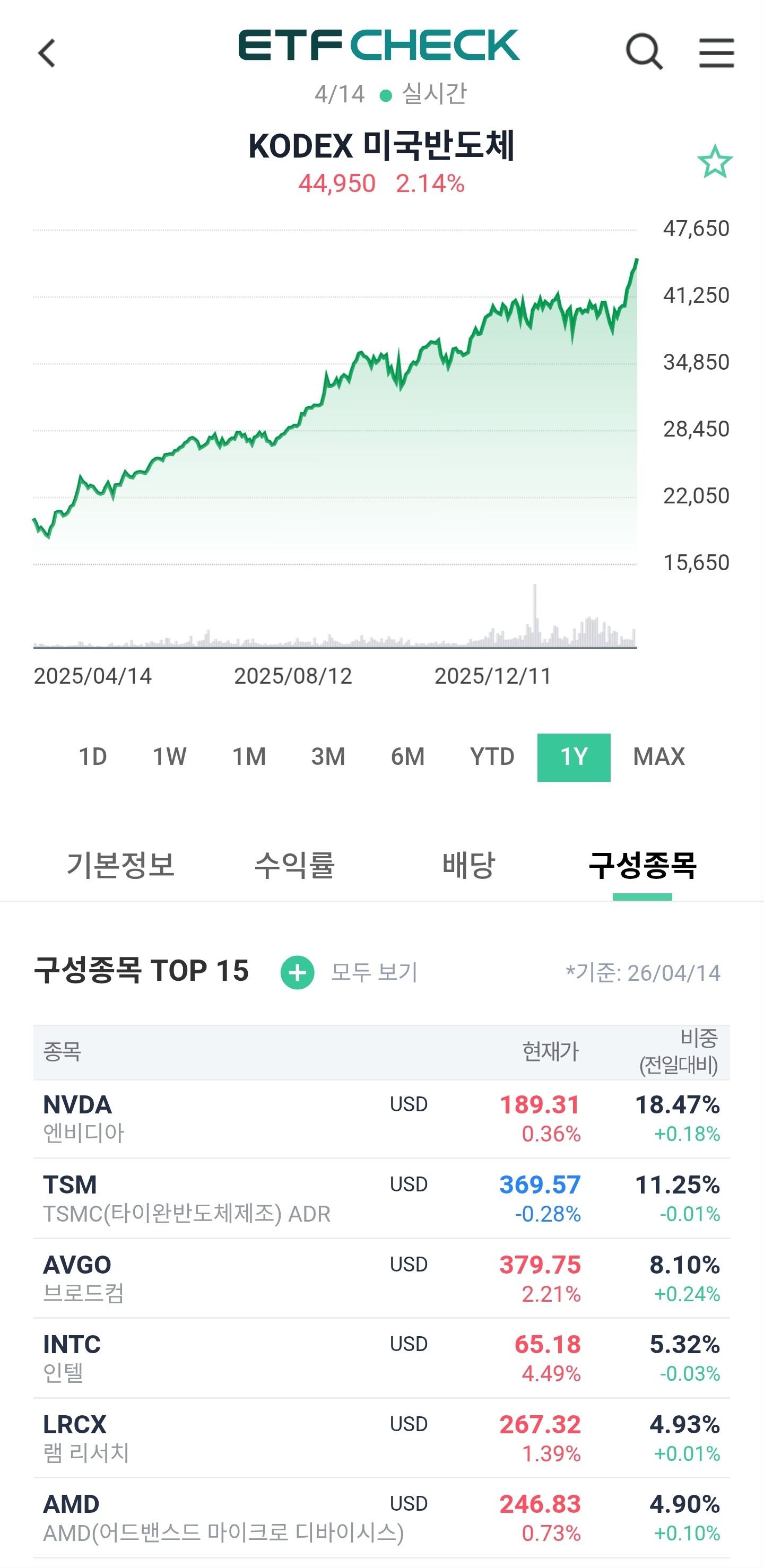Add KODEX 미국반도체 to favorites with the star
Viewport: 764px width, 1568px height.
(x=715, y=162)
